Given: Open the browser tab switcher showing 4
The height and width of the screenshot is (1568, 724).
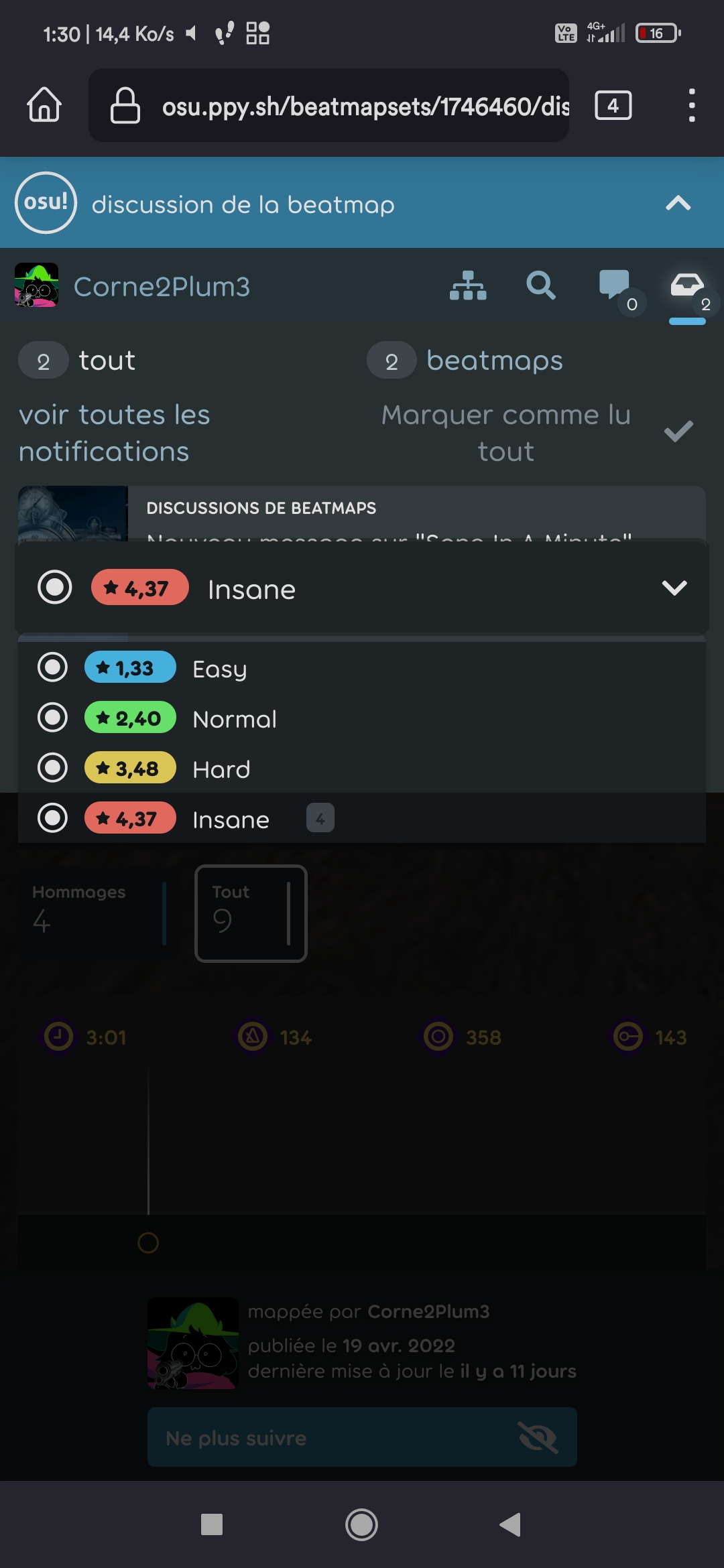Looking at the screenshot, I should pyautogui.click(x=613, y=105).
